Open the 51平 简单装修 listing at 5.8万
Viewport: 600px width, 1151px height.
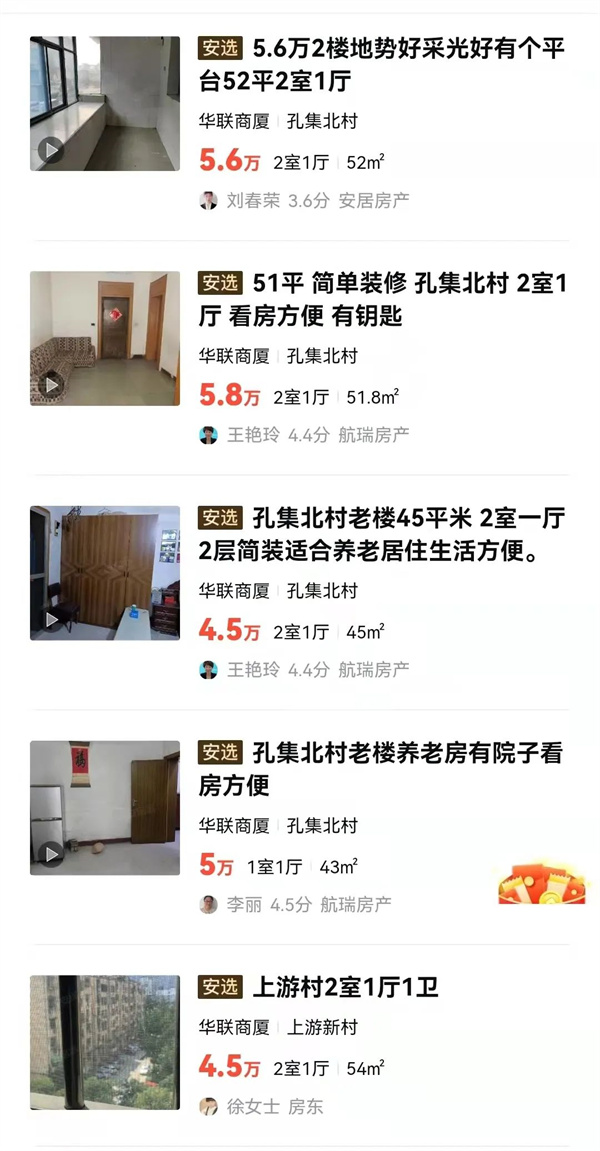tap(383, 299)
